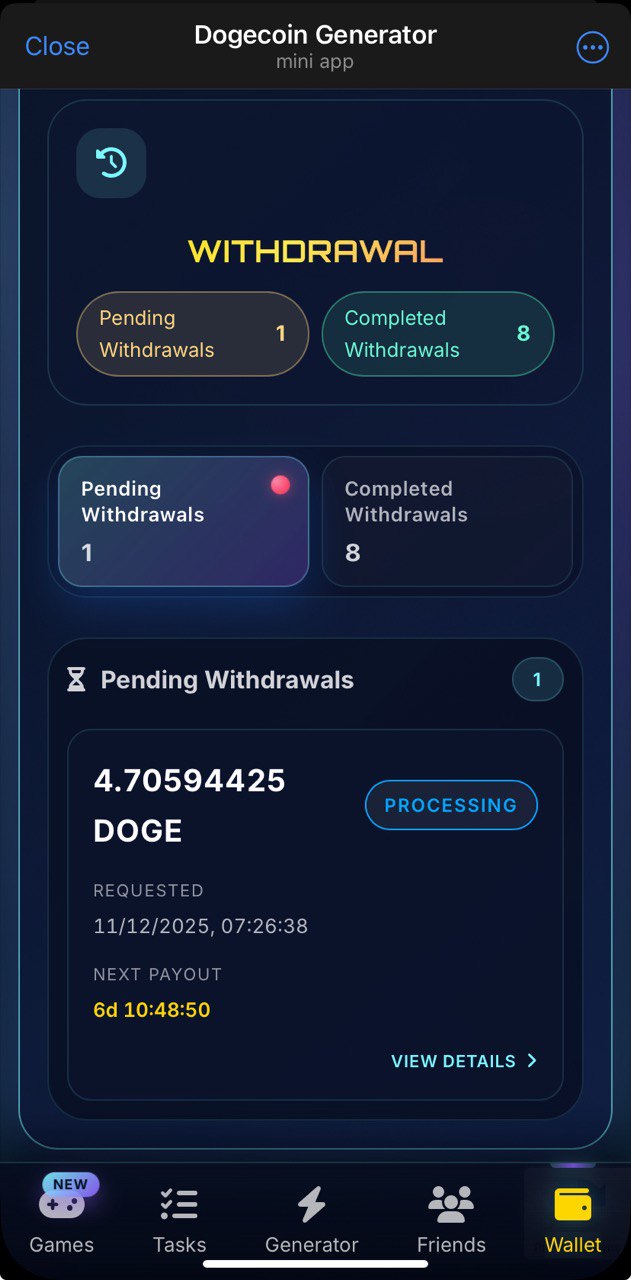Open the Friends tab
This screenshot has width=631, height=1280.
coord(451,1220)
